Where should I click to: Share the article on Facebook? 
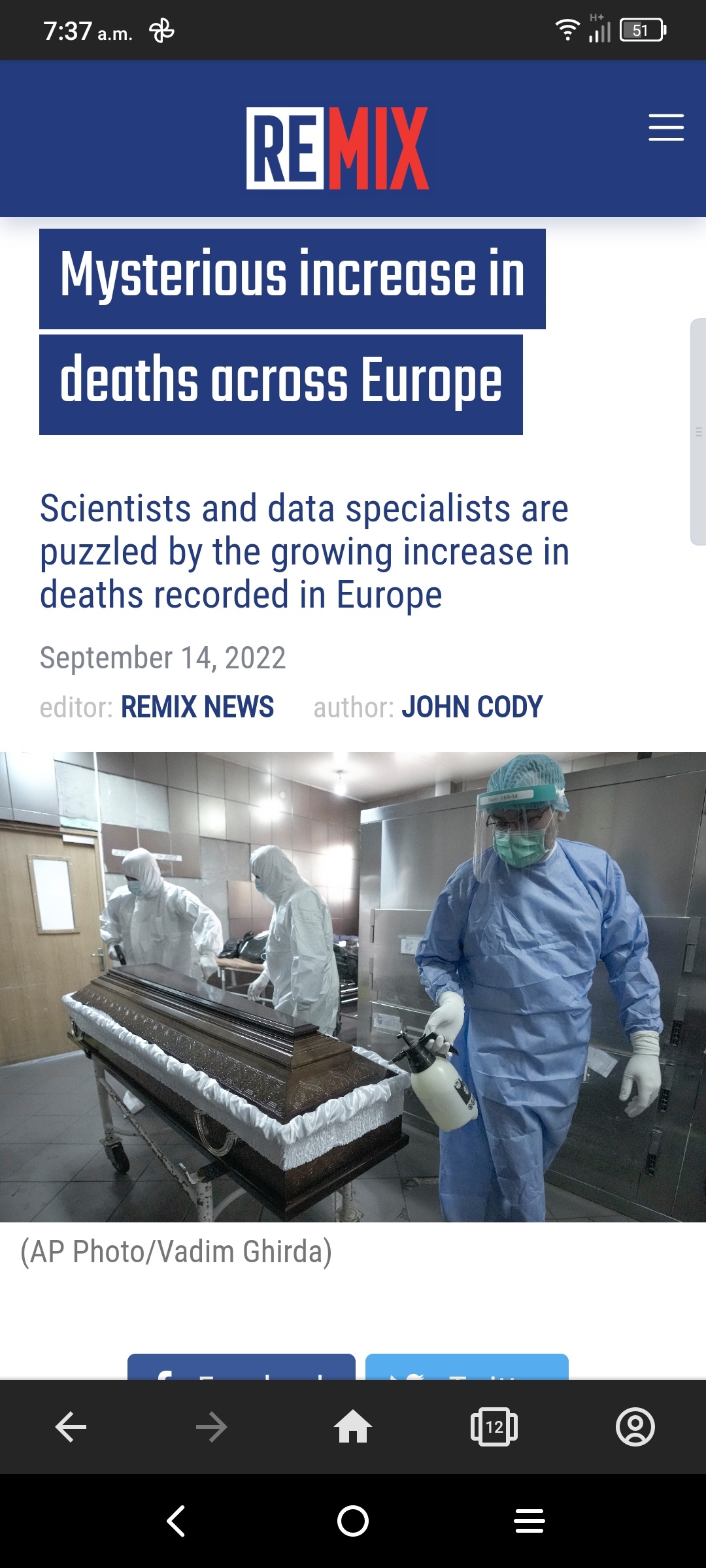pyautogui.click(x=241, y=1367)
